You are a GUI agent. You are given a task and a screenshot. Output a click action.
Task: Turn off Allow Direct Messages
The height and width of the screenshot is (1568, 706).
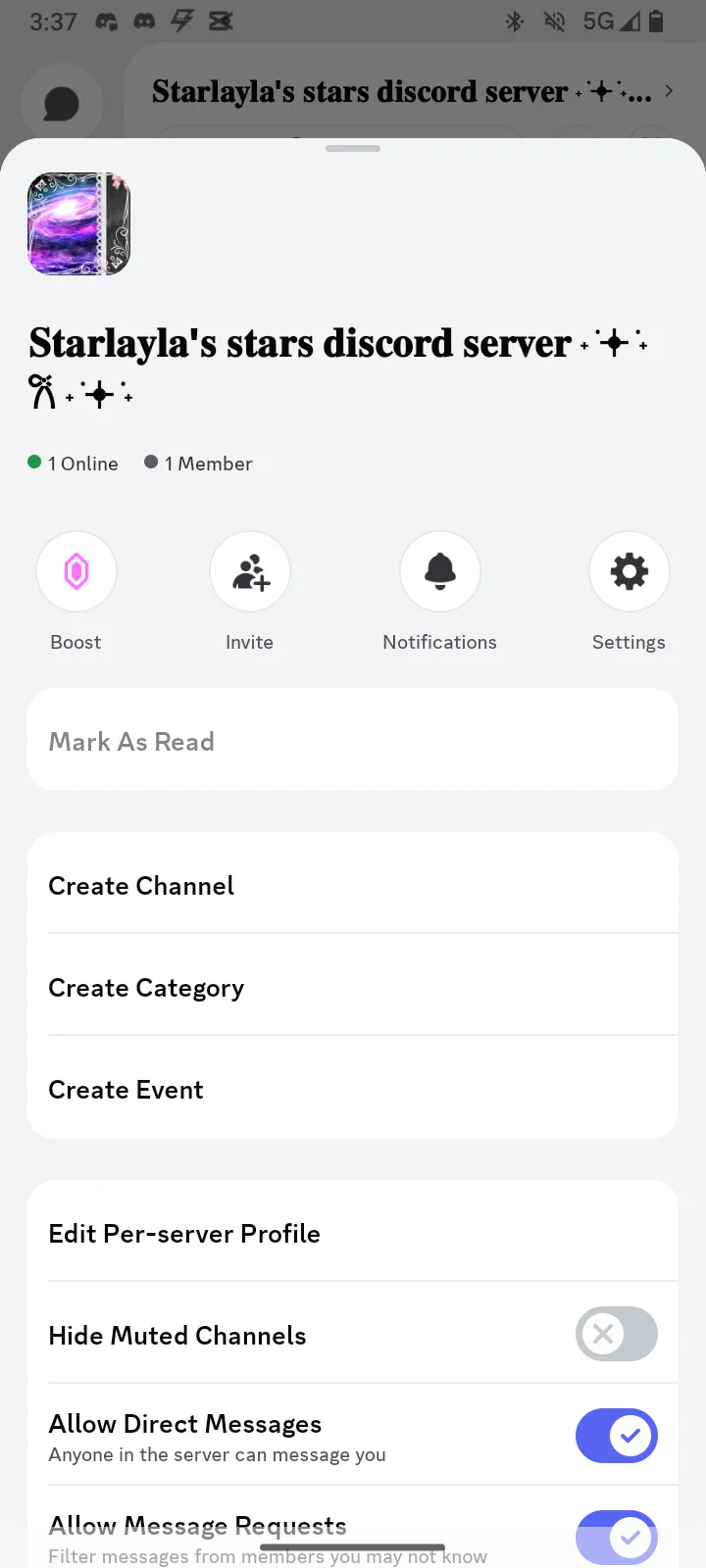pyautogui.click(x=616, y=1436)
